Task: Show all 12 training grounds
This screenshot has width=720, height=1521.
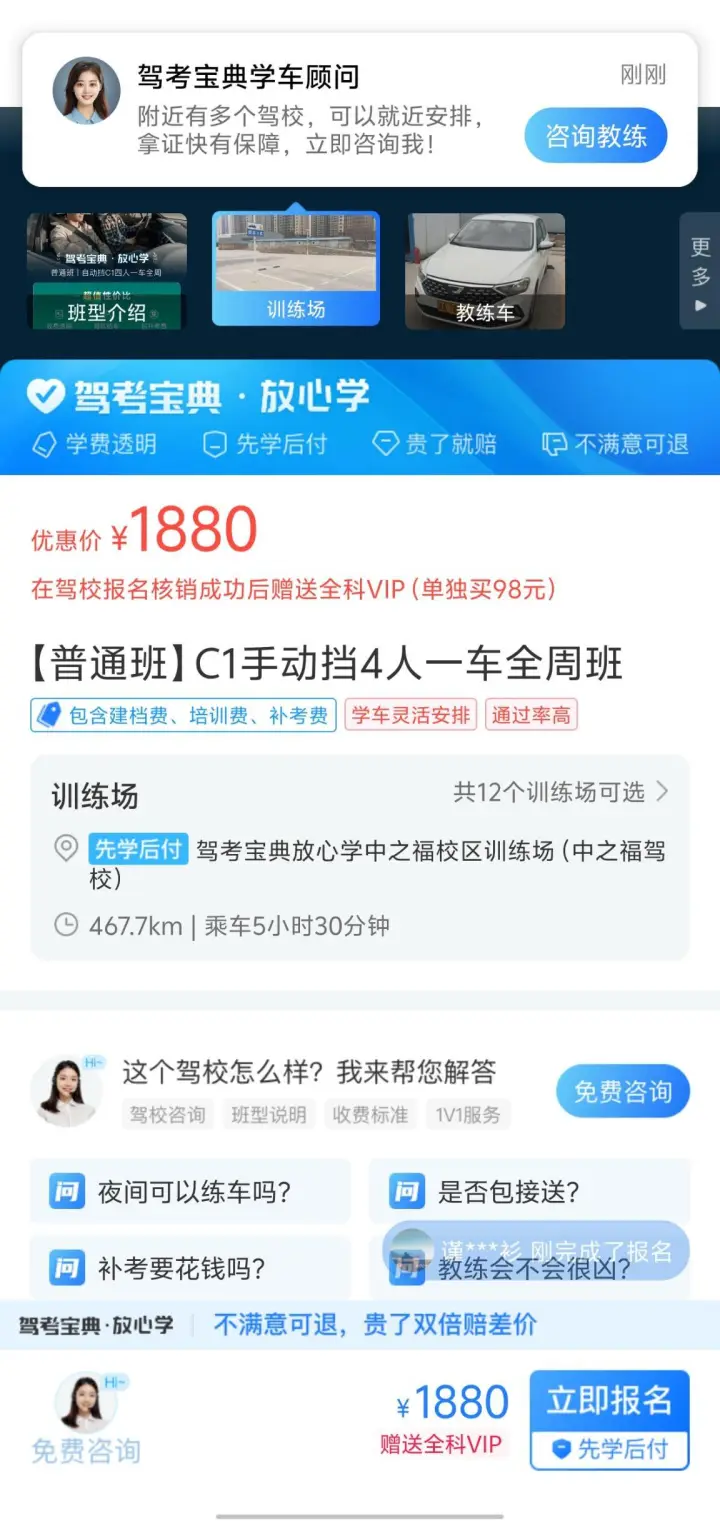Action: pos(560,793)
